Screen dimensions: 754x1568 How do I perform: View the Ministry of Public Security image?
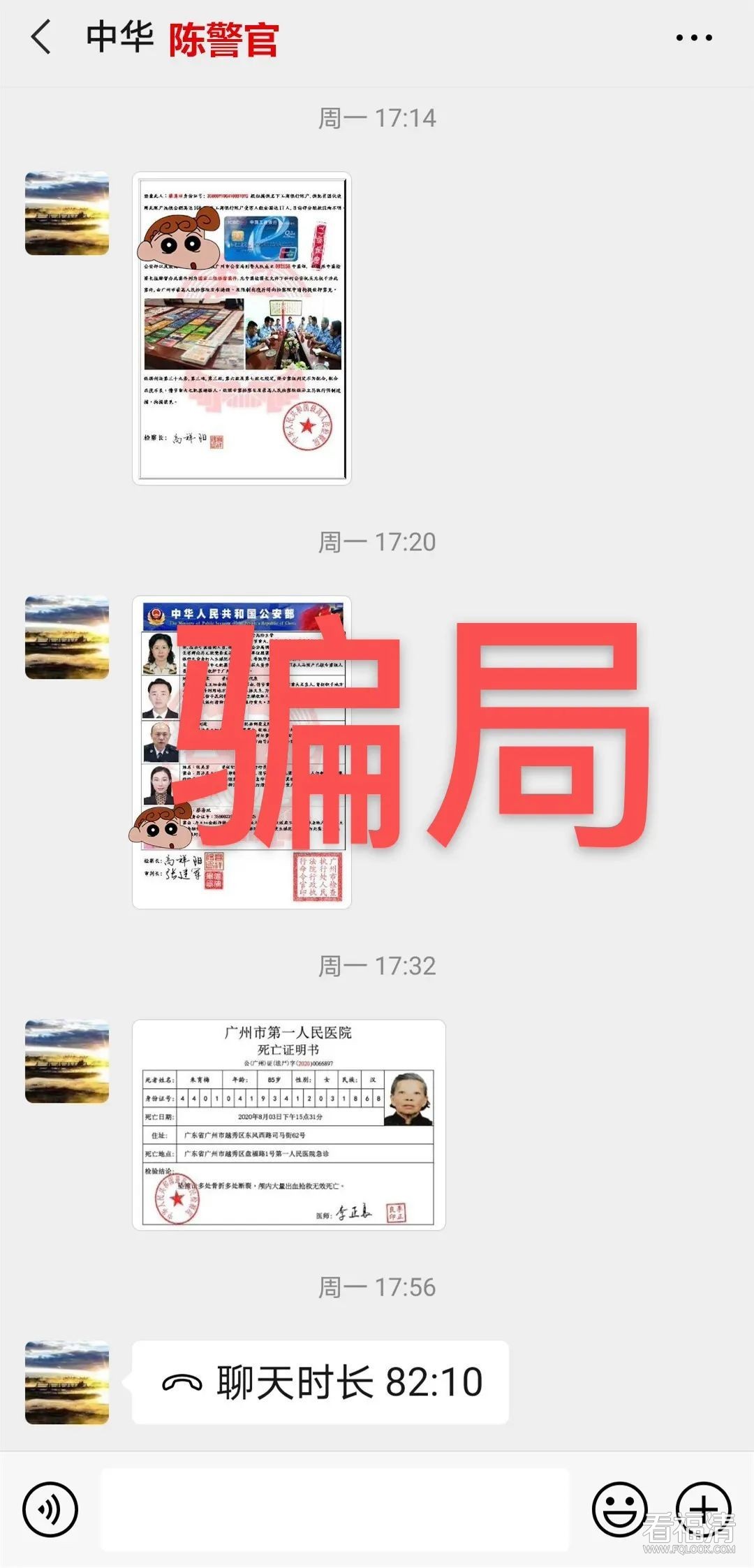pos(242,752)
